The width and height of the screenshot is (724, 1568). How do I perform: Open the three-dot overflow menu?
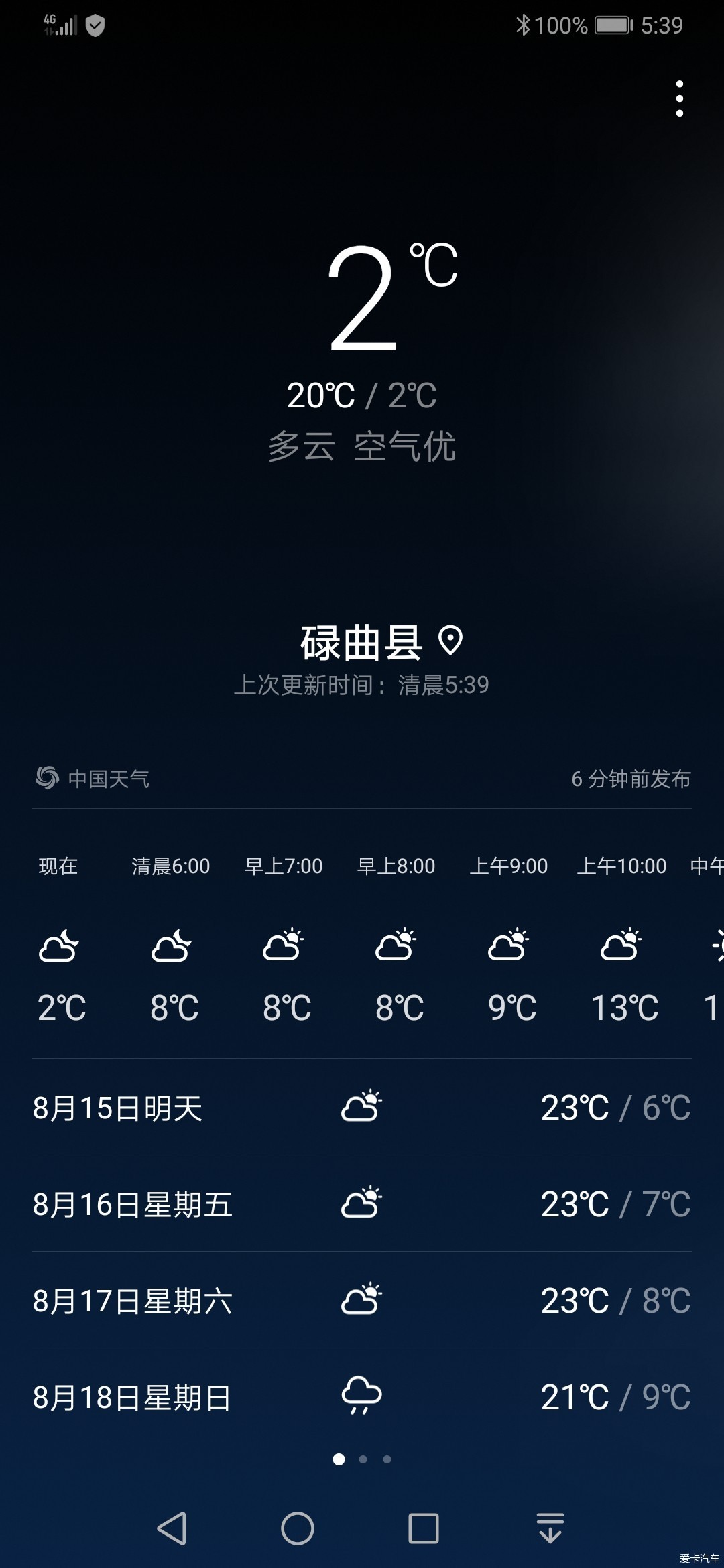coord(679,99)
